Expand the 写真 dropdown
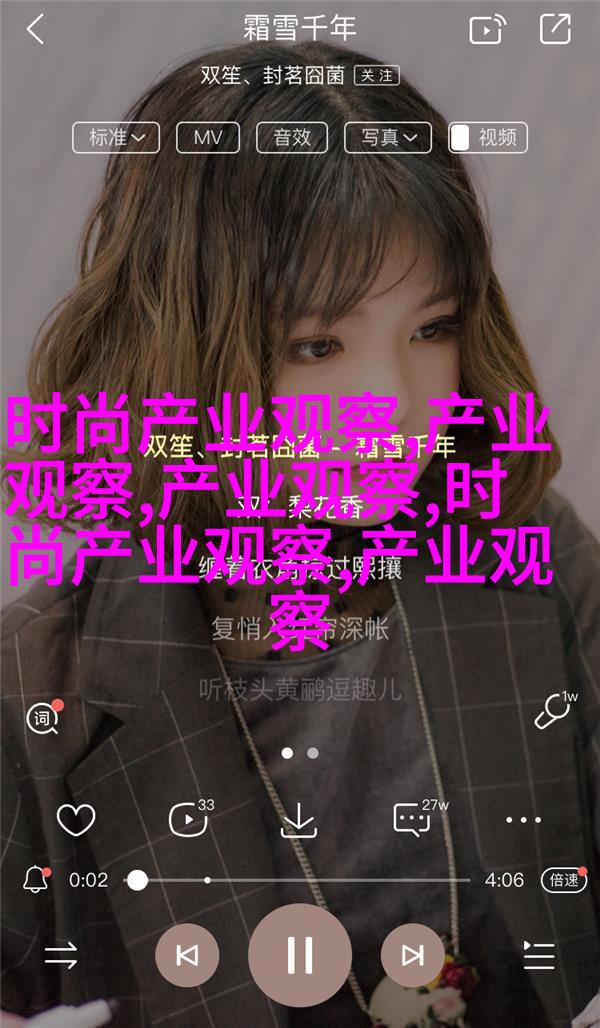The width and height of the screenshot is (600, 1028). [389, 137]
